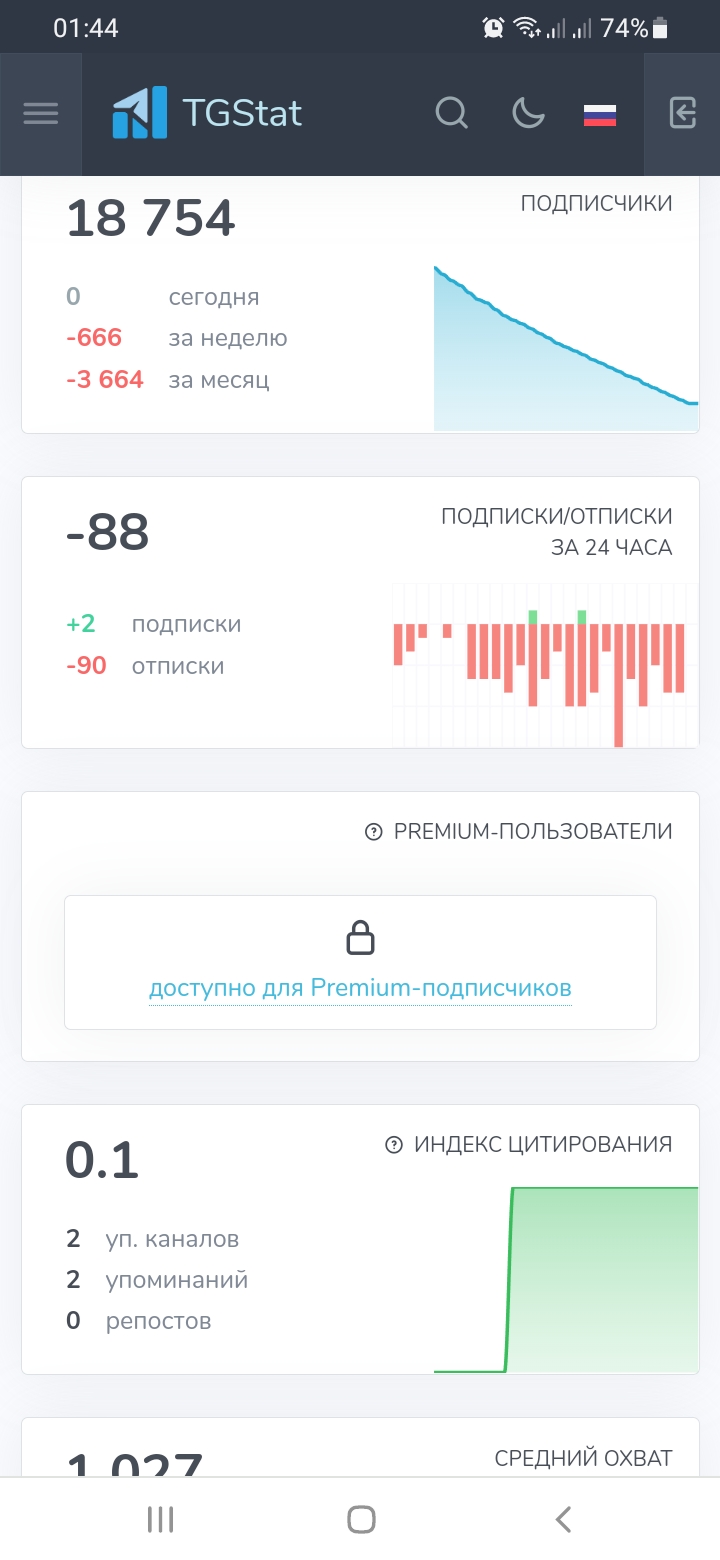The height and width of the screenshot is (1560, 720).
Task: Open the hamburger menu
Action: 41,114
